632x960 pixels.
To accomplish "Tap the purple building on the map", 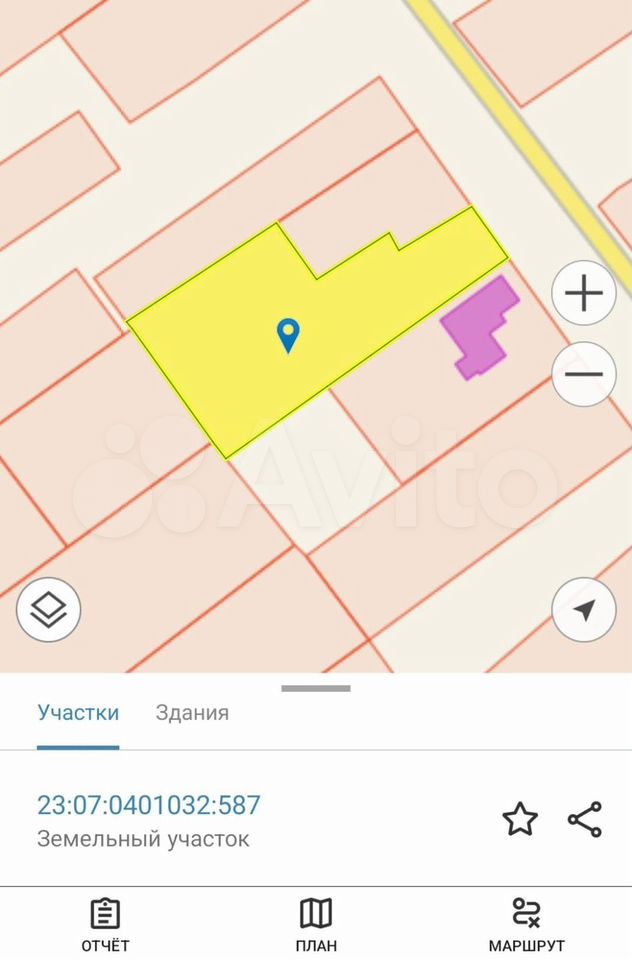I will [x=480, y=330].
